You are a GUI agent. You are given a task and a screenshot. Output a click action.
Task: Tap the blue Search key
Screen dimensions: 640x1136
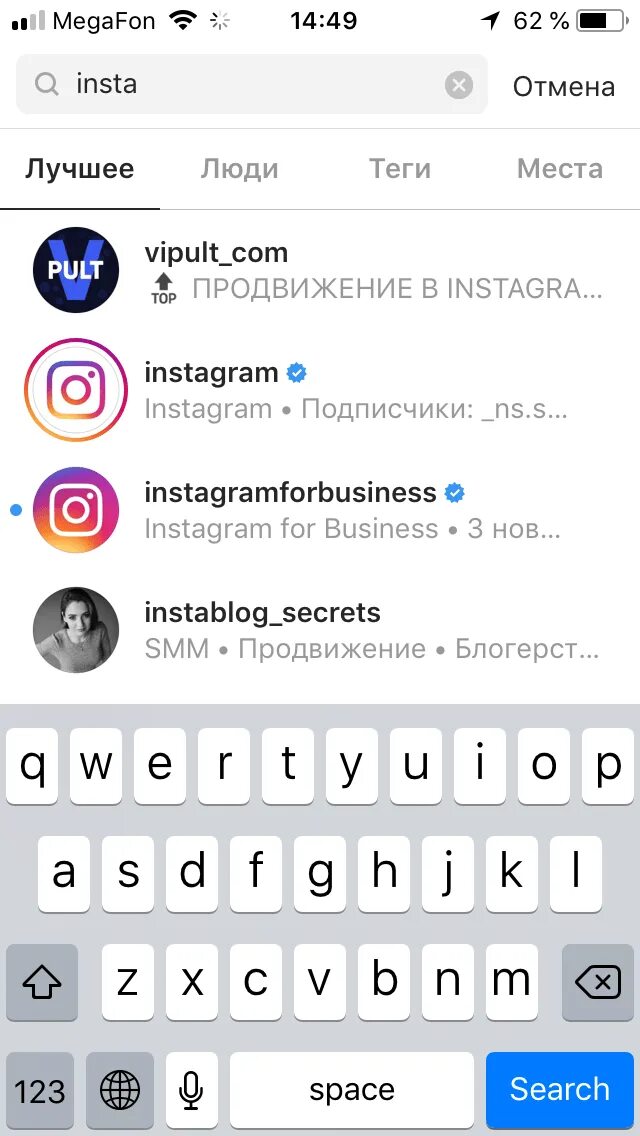[560, 1089]
